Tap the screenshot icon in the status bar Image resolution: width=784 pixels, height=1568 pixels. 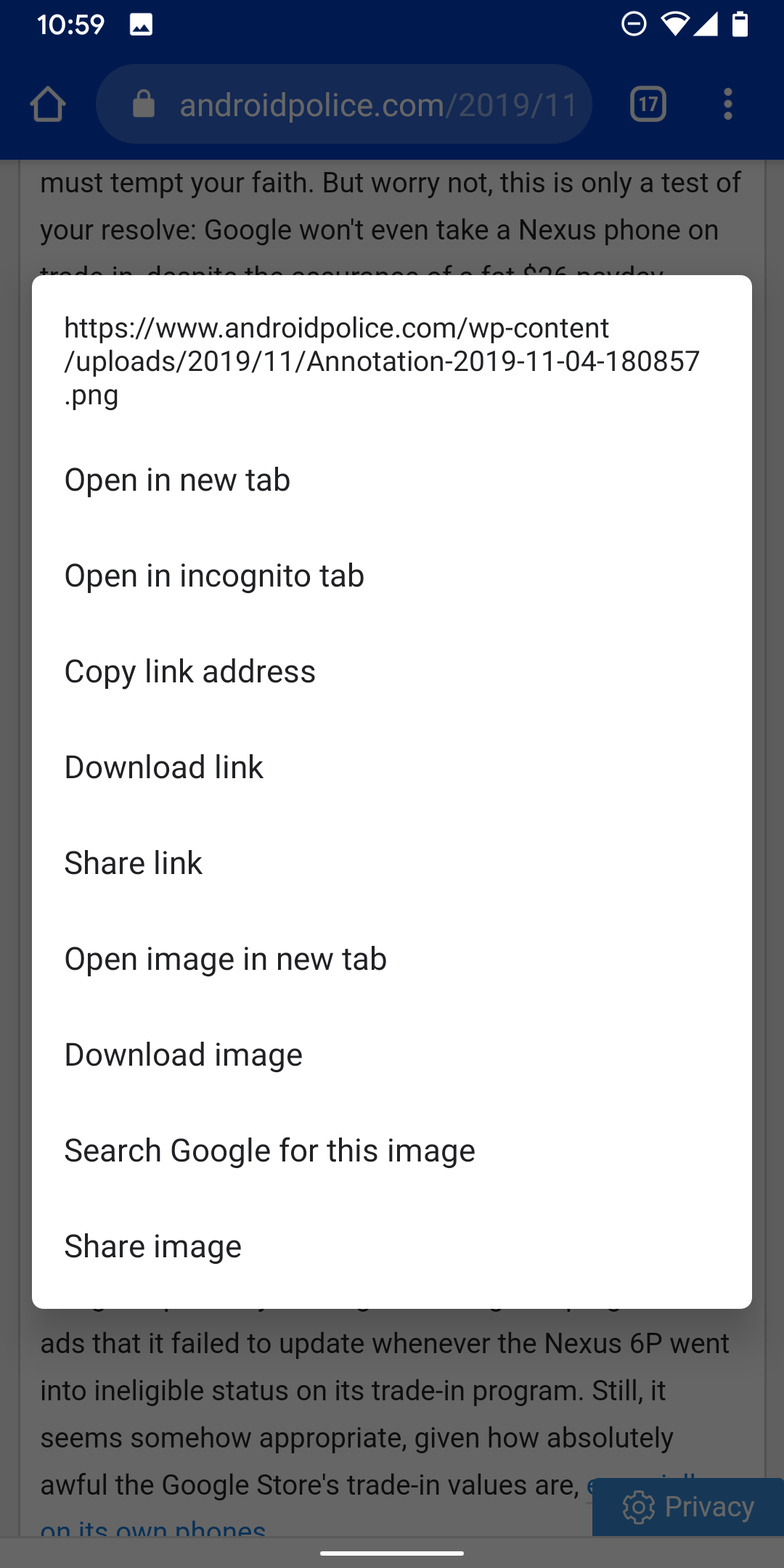click(x=140, y=24)
